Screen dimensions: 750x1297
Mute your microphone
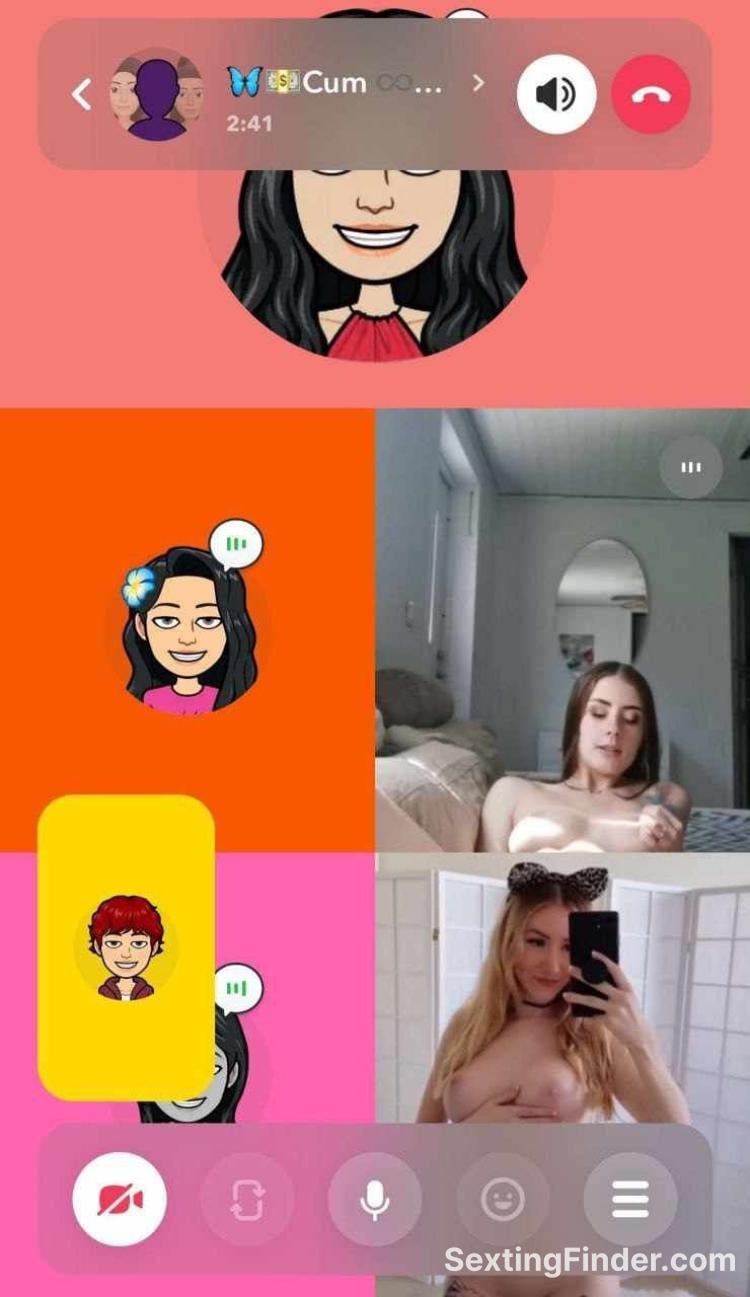click(x=375, y=1199)
